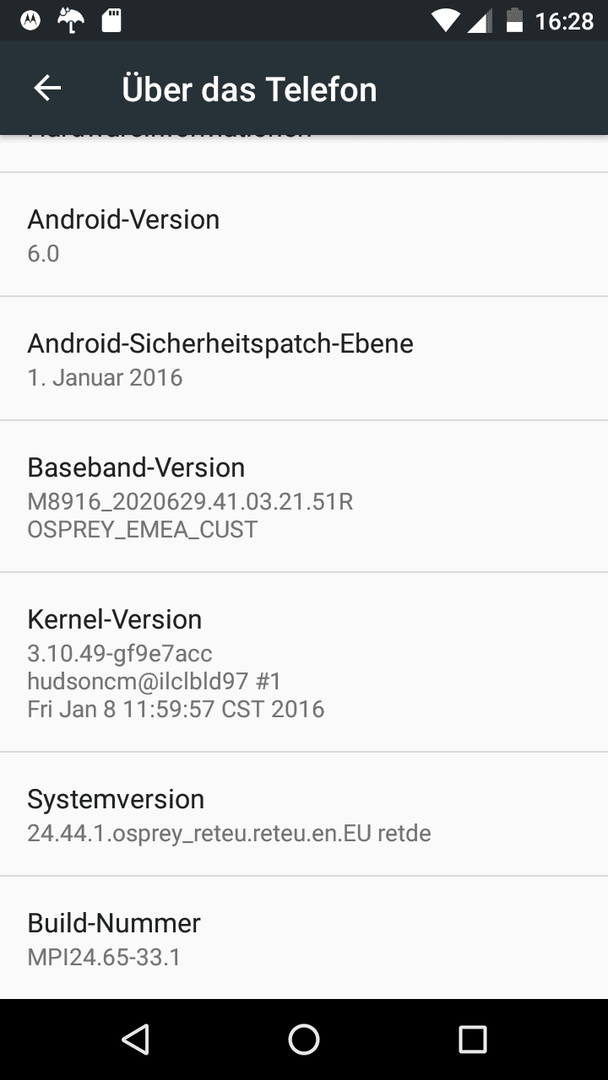Go to the home screen
The image size is (608, 1080).
pos(304,1039)
